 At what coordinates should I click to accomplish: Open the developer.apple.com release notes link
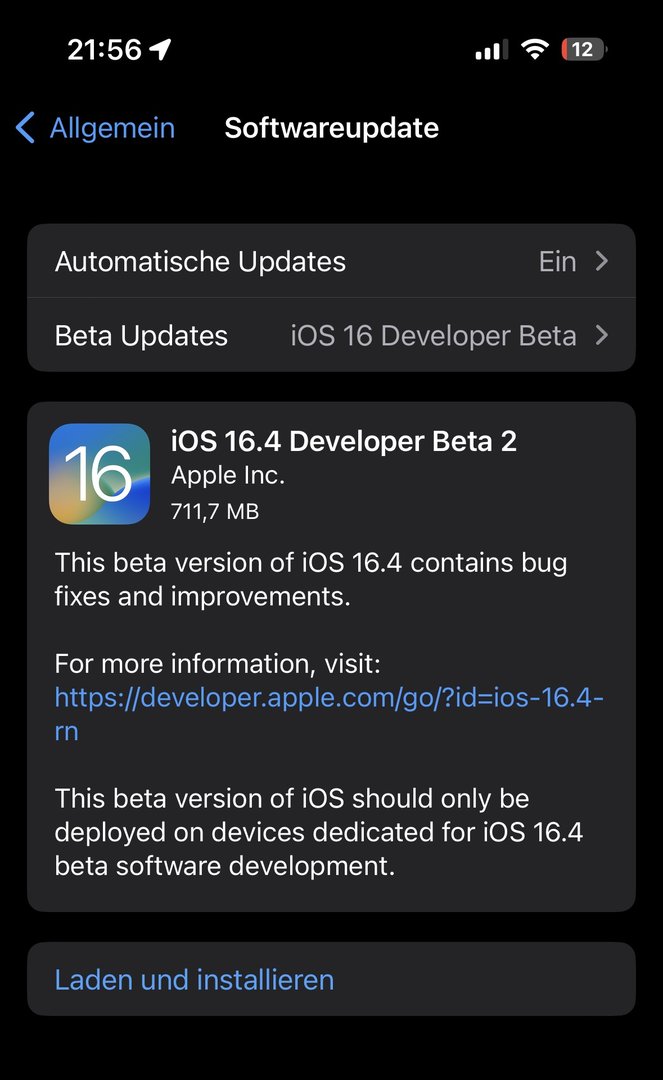click(x=328, y=697)
